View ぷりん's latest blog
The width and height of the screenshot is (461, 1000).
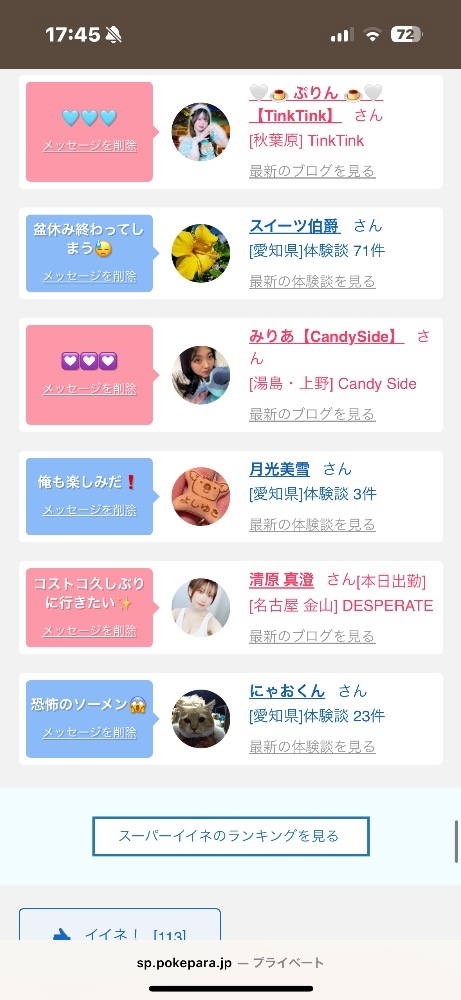point(312,171)
